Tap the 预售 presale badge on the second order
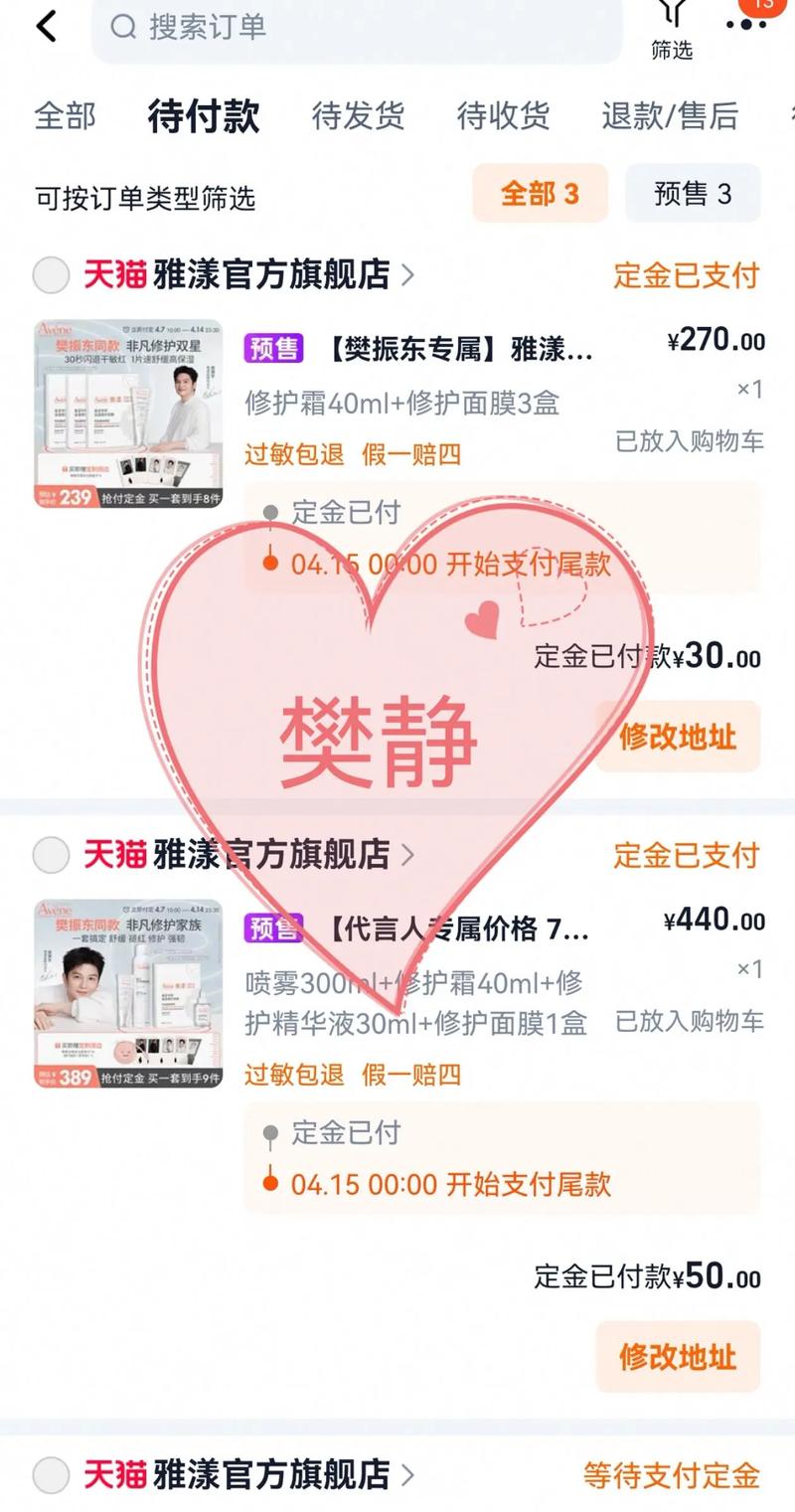795x1512 pixels. 275,925
